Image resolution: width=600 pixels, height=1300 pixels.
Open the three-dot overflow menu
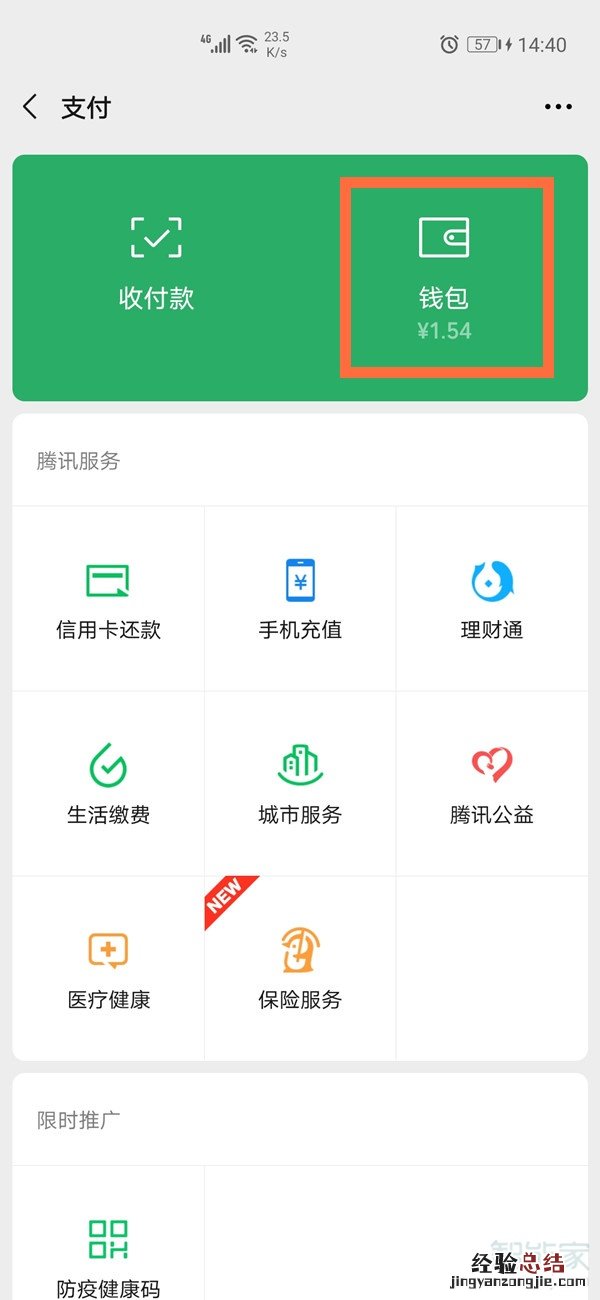point(558,108)
